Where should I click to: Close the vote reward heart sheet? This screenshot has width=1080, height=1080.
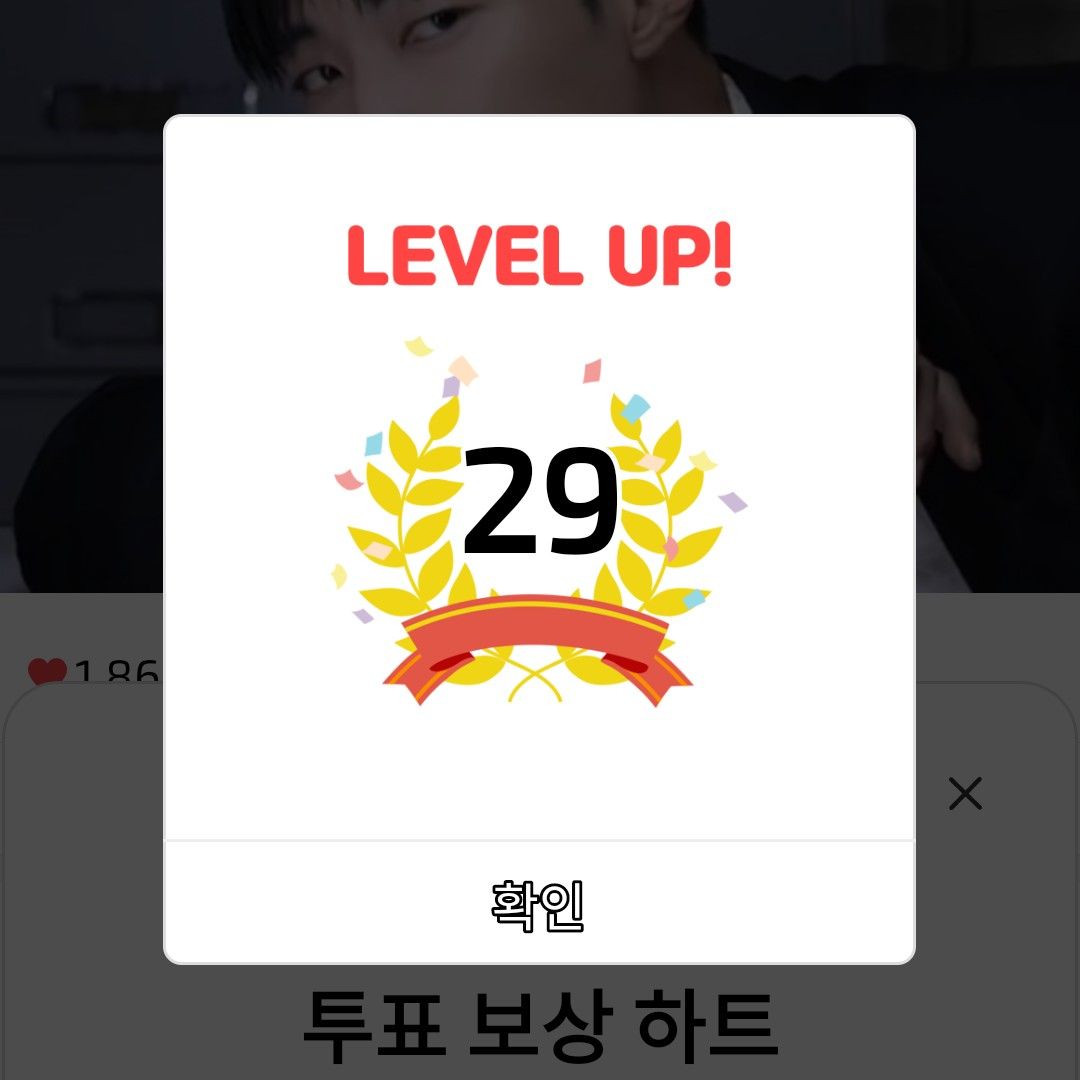tap(965, 794)
